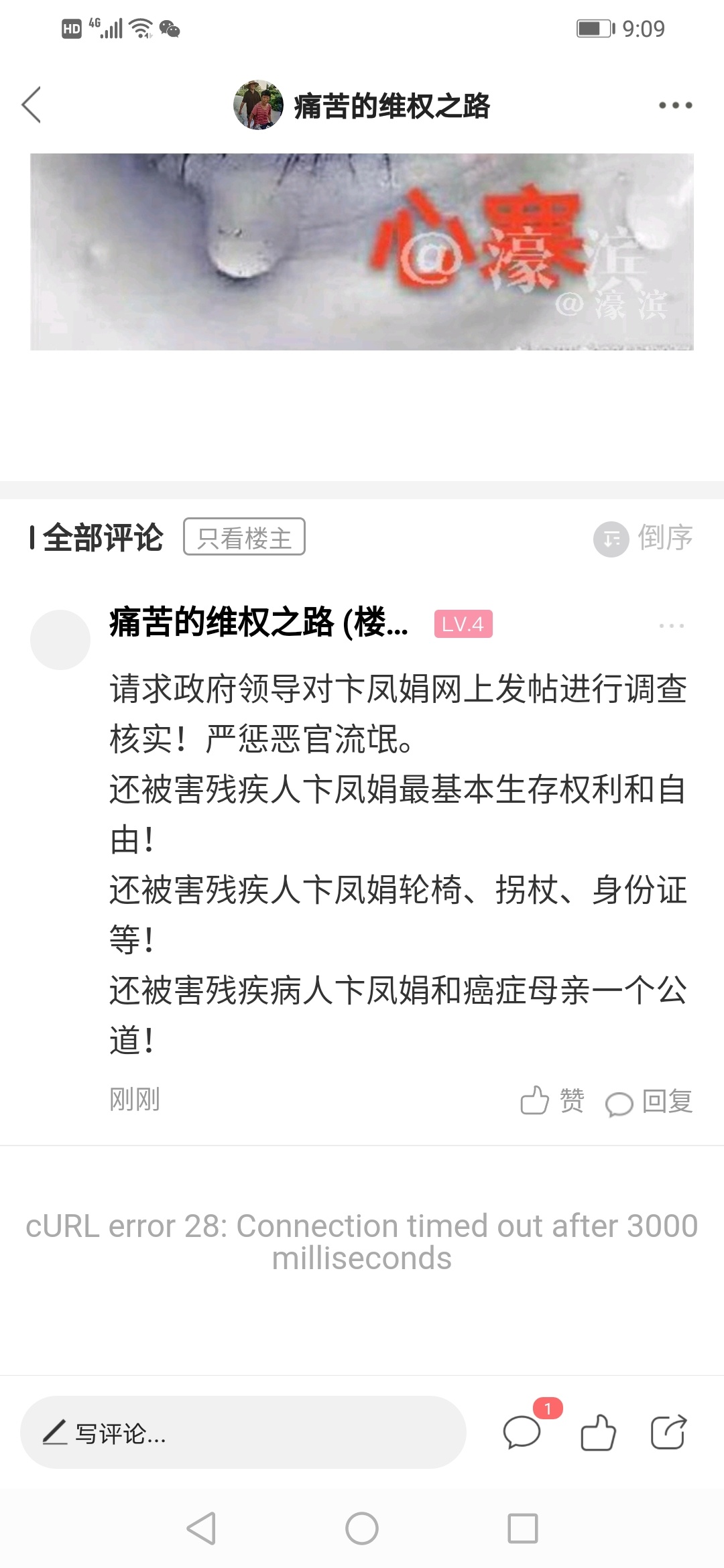Share the post using the share icon
The height and width of the screenshot is (1568, 724).
[x=668, y=1432]
